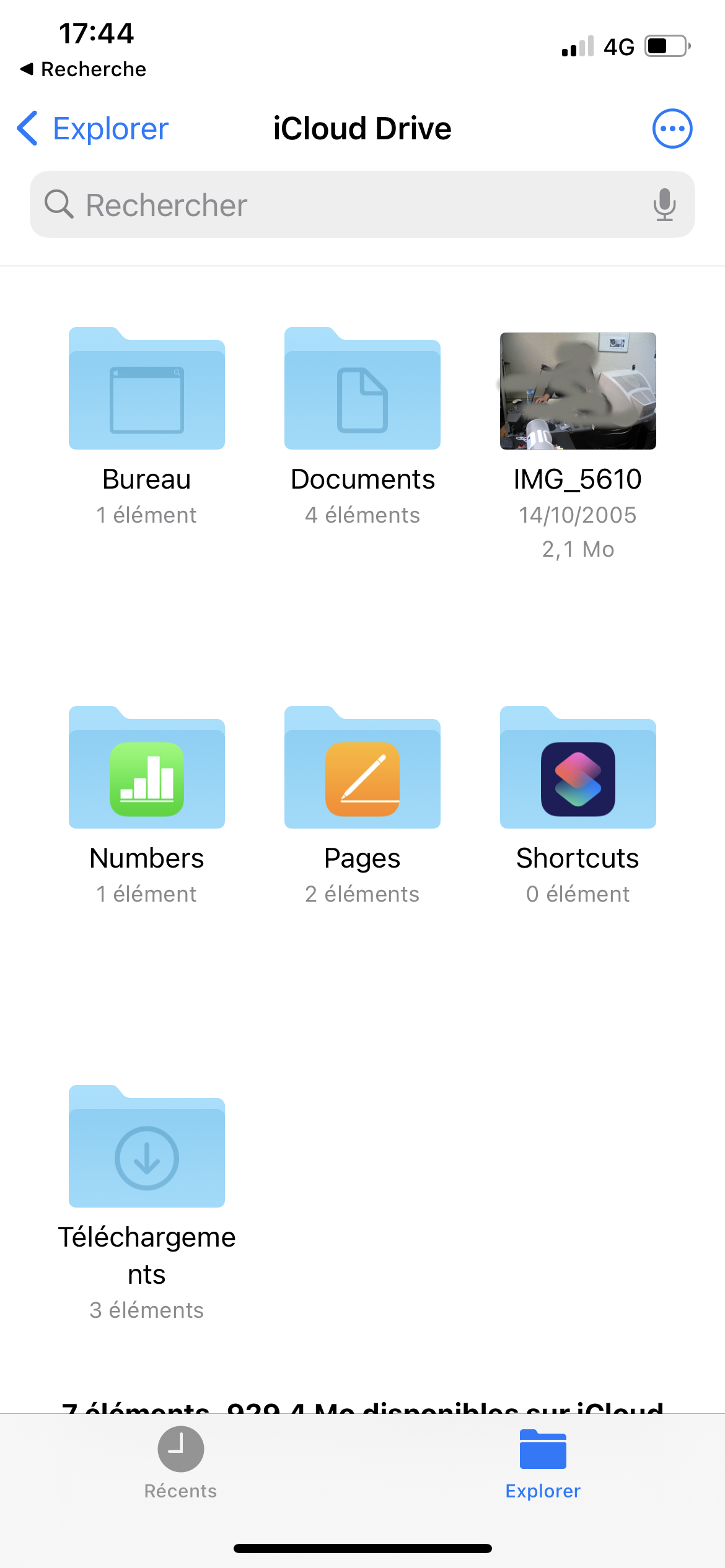Open the Téléchargements downloads folder icon
This screenshot has height=1568, width=725.
[x=146, y=1149]
